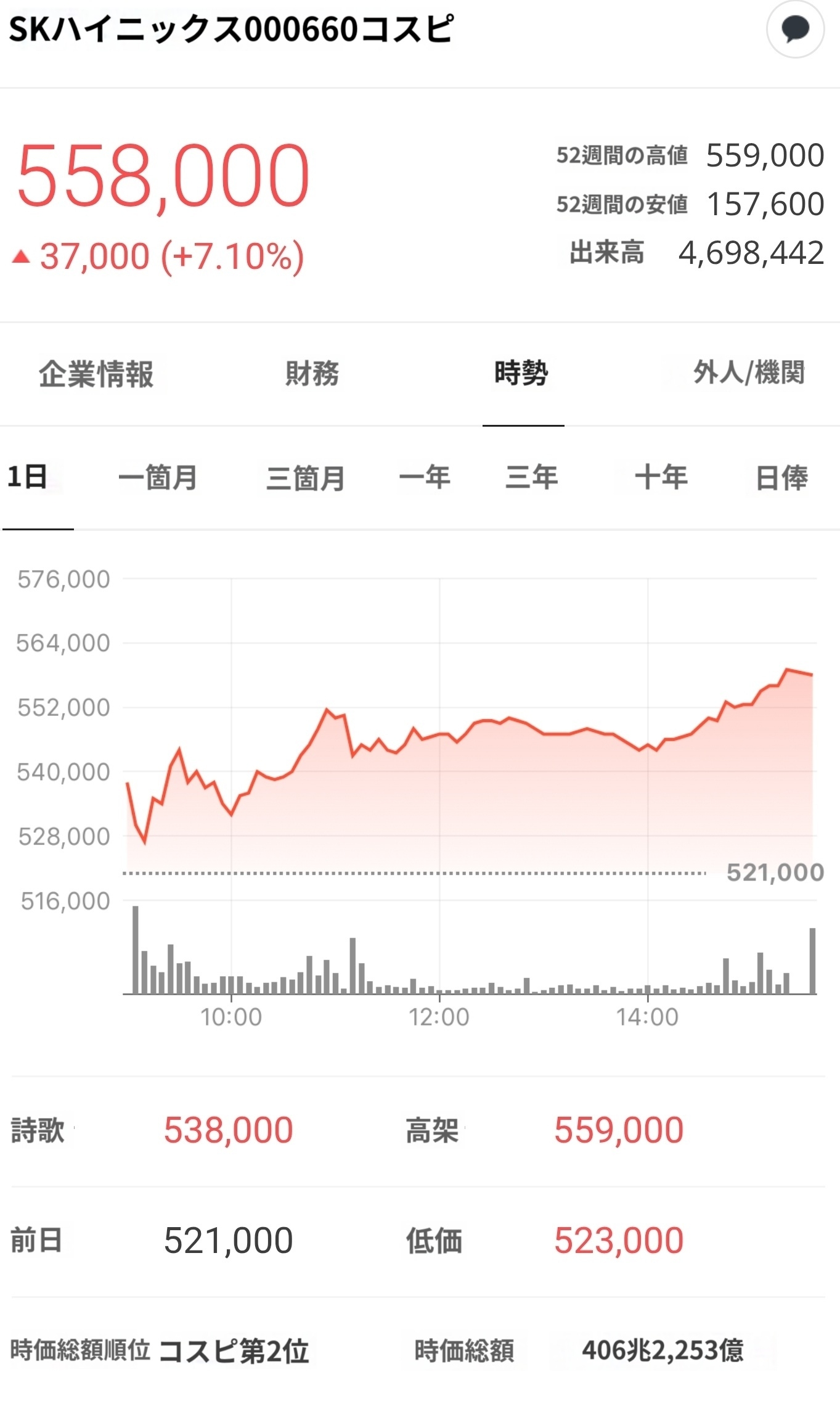Switch chart to 三年 range
Viewport: 840px width, 1401px height.
532,478
